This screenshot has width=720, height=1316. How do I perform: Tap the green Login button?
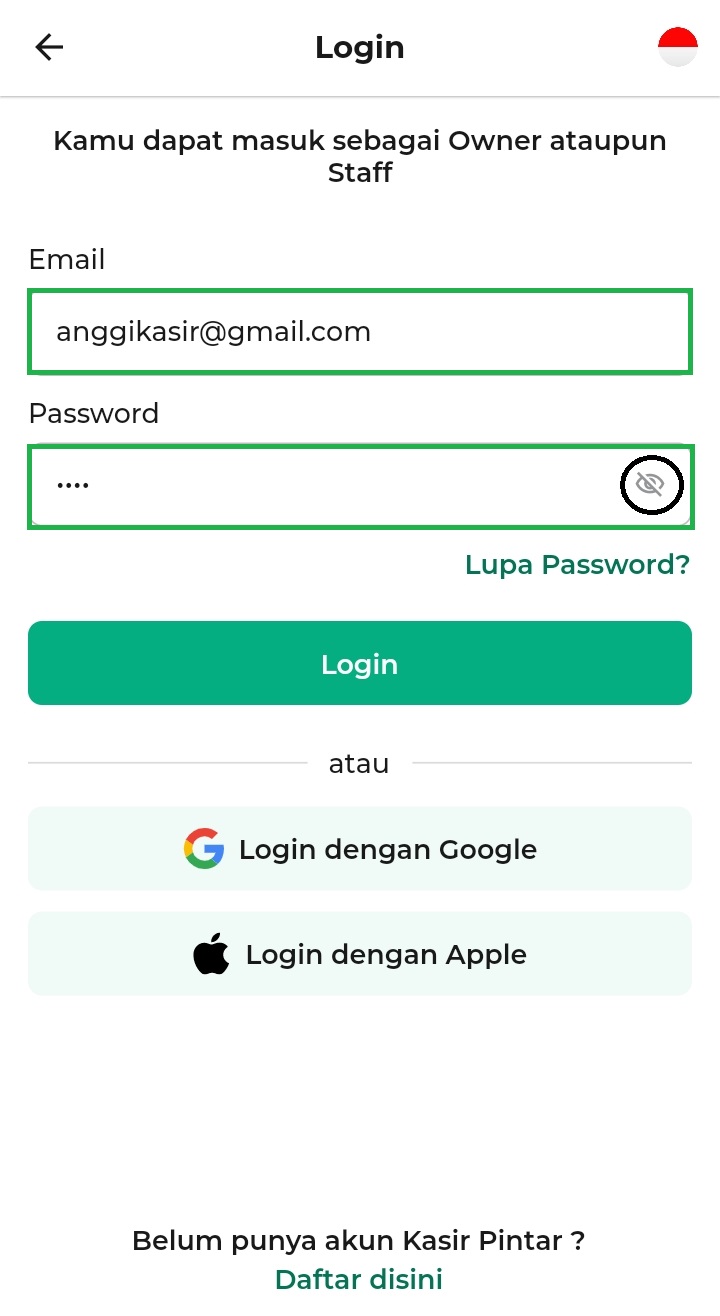click(359, 664)
